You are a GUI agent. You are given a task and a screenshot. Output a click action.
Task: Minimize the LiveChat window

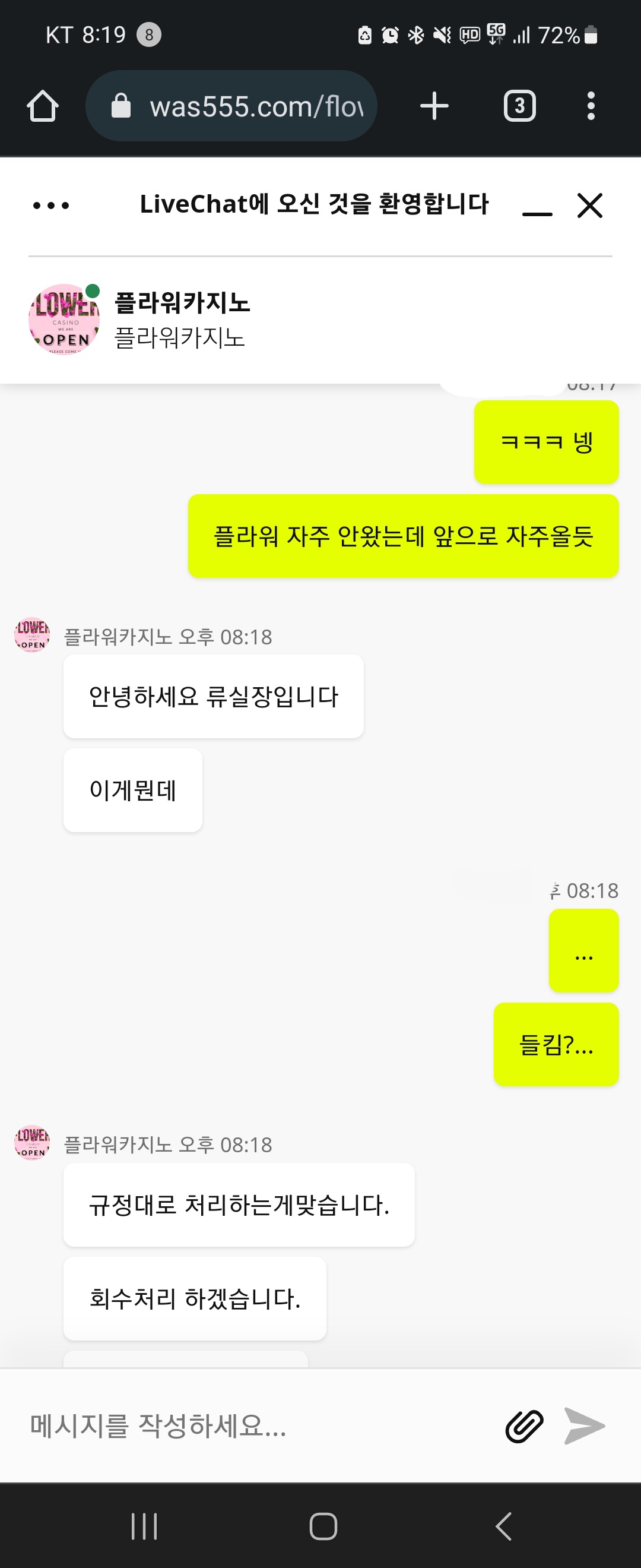538,207
